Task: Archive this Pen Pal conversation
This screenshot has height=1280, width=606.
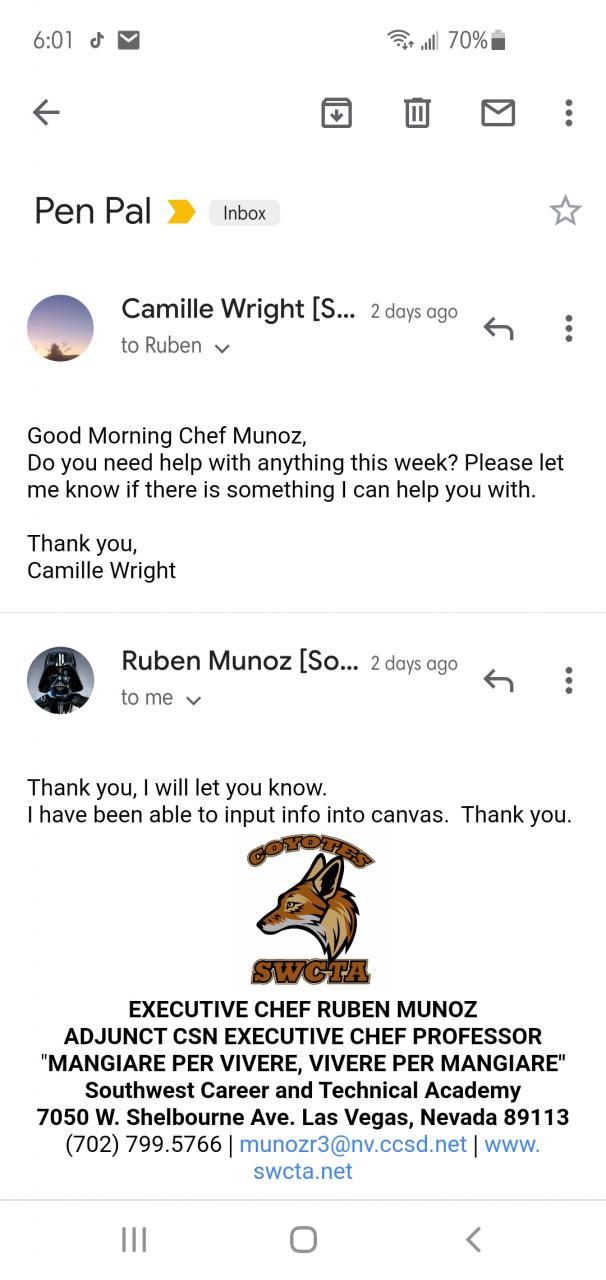Action: (x=337, y=113)
